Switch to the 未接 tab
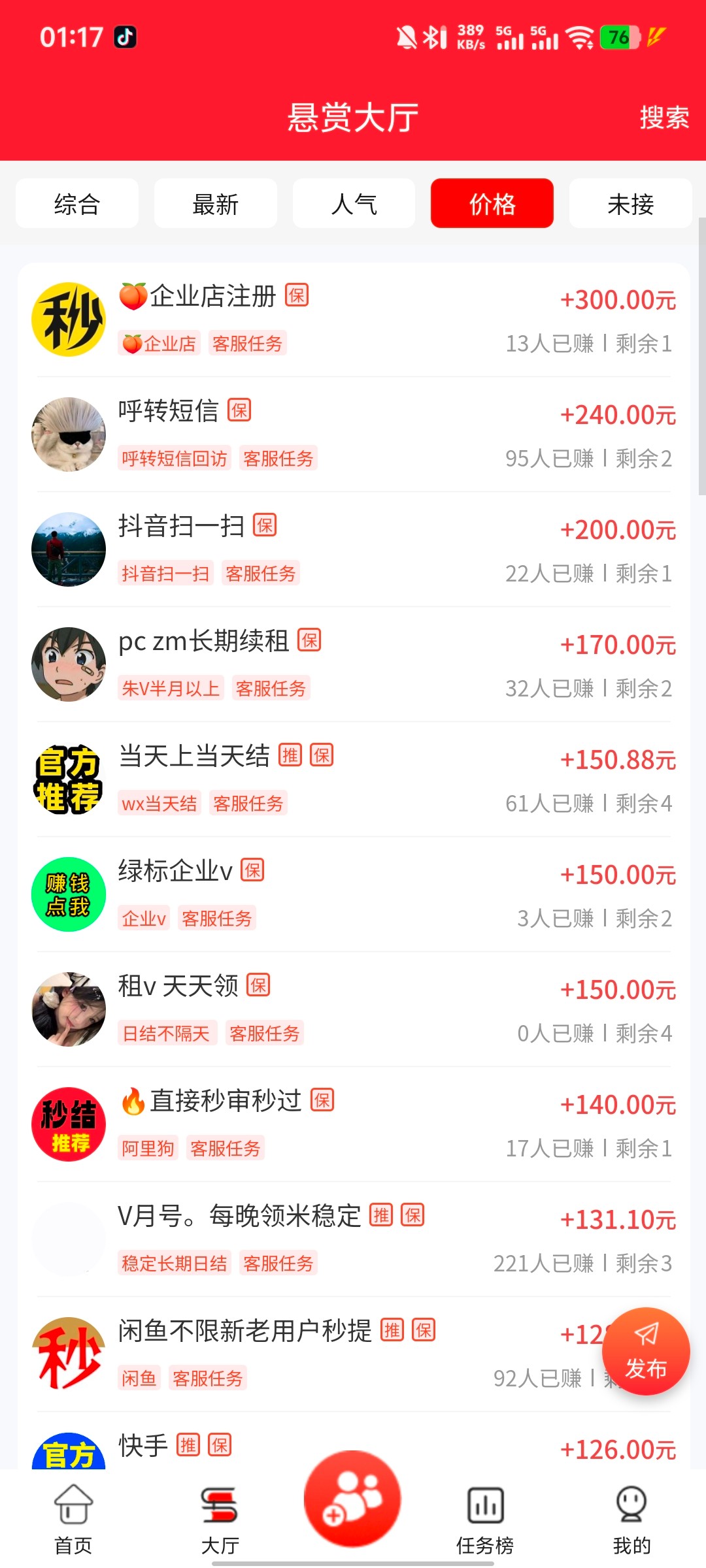This screenshot has width=706, height=1568. [x=630, y=203]
